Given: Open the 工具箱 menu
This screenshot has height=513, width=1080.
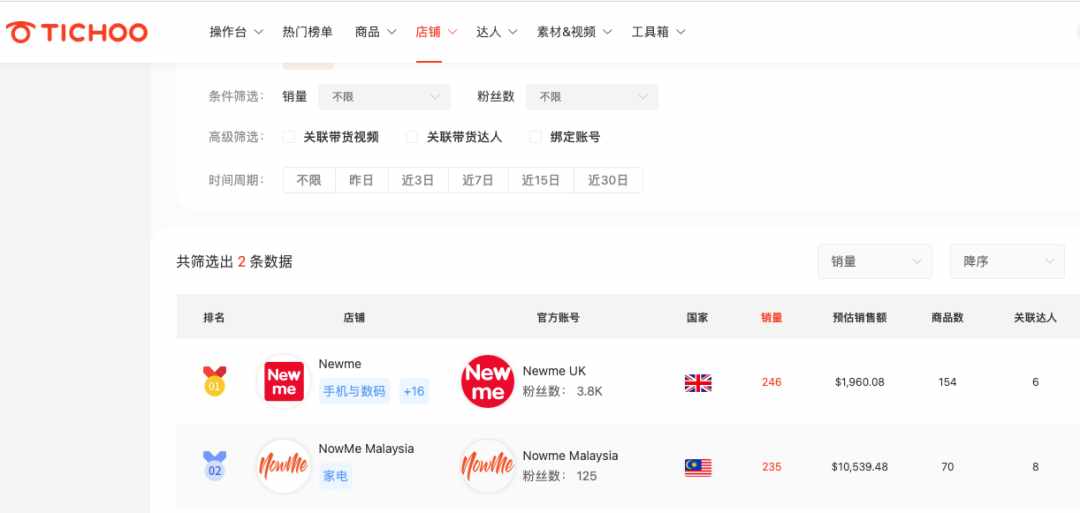Looking at the screenshot, I should pyautogui.click(x=658, y=32).
